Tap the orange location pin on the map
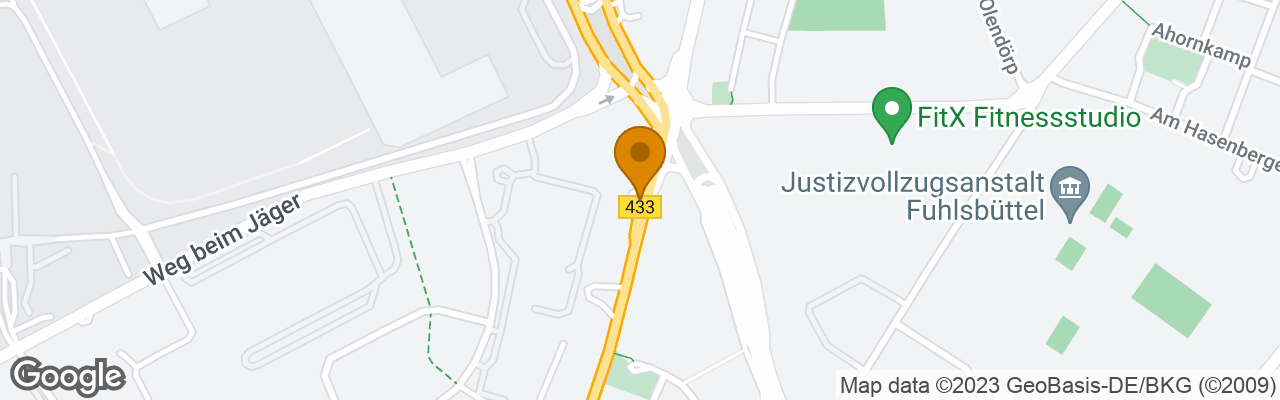1280x400 pixels. (640, 157)
